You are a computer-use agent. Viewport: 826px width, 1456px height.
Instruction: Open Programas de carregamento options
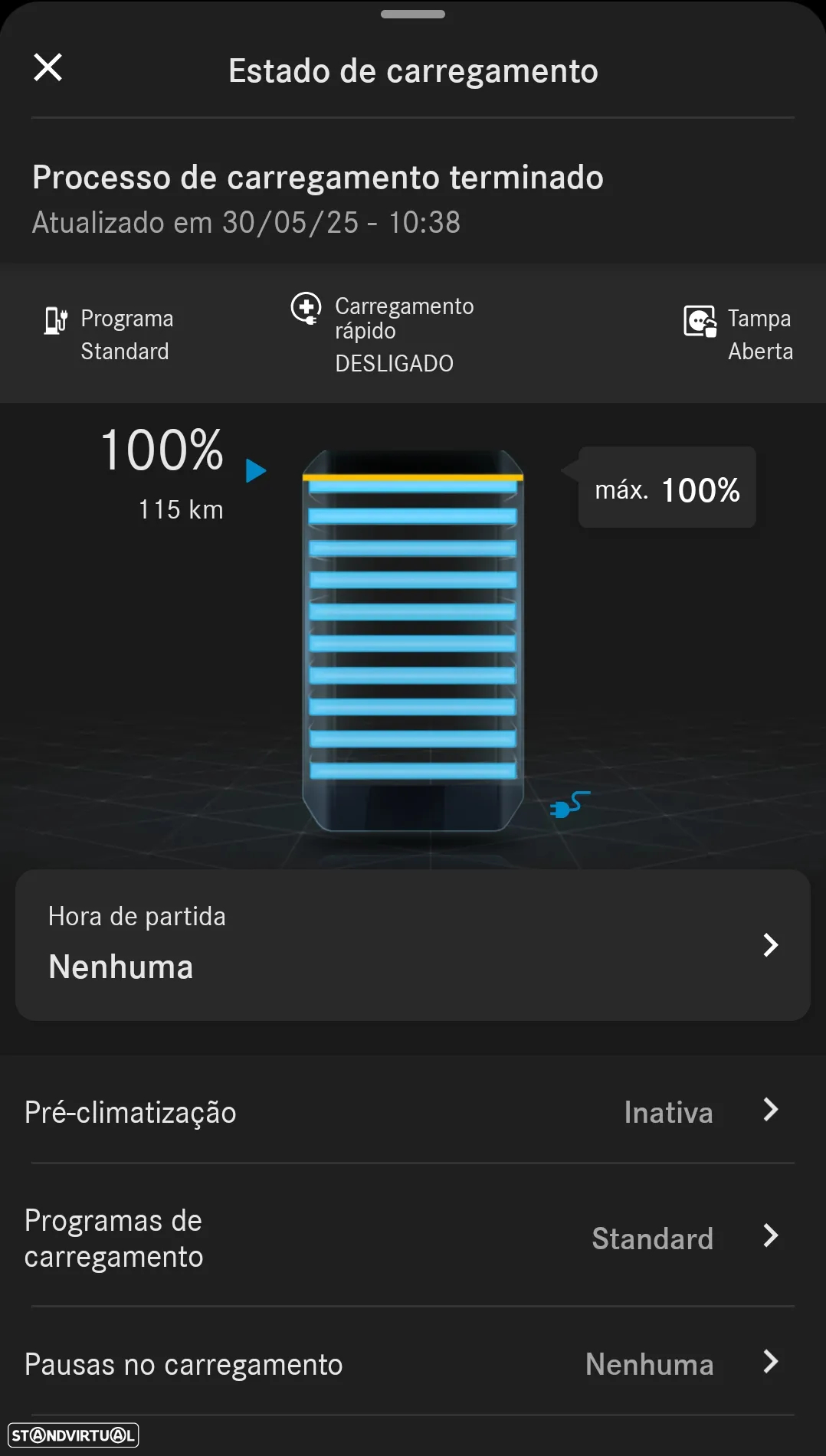pos(412,1237)
